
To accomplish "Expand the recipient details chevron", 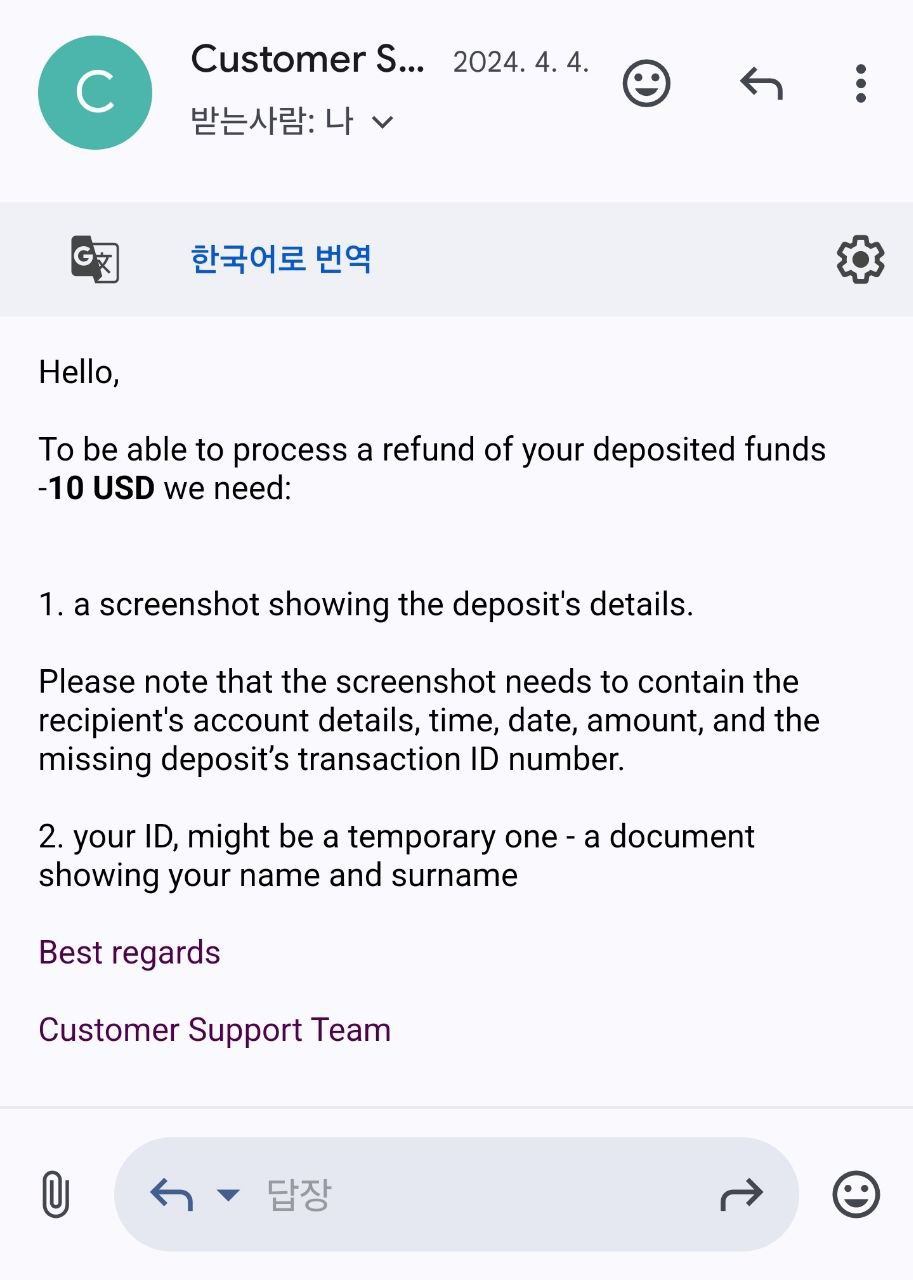I will coord(382,122).
